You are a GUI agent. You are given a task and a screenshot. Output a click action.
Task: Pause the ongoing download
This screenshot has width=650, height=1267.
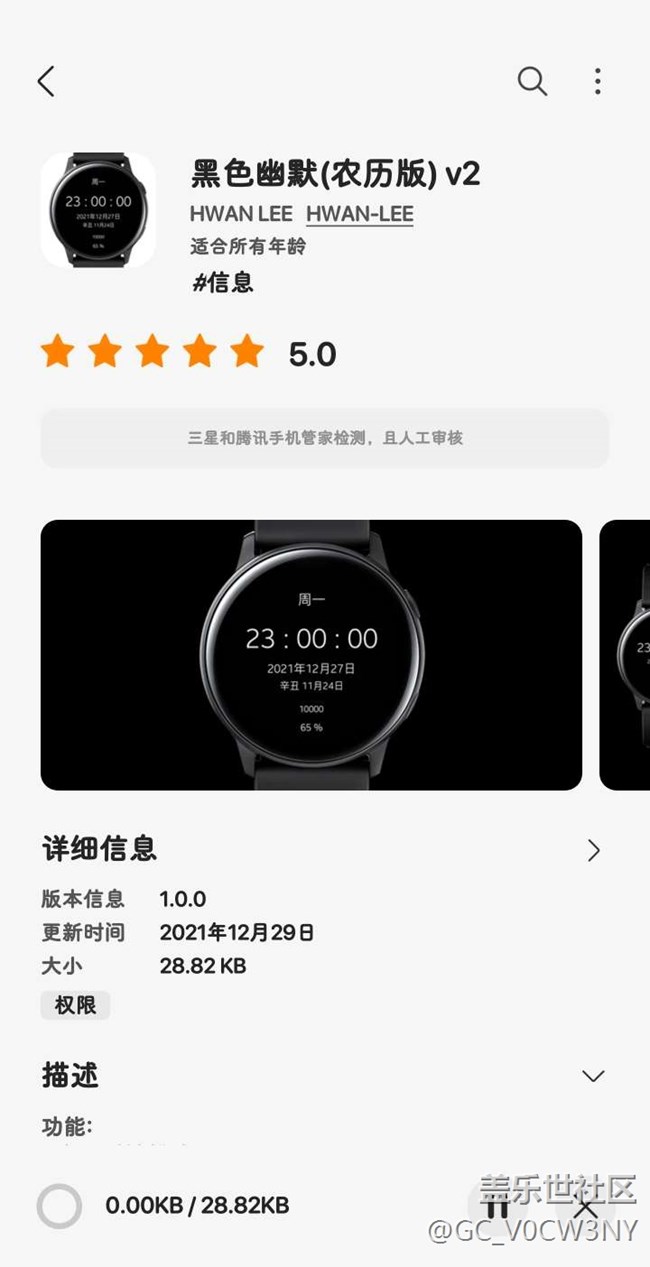point(497,1205)
